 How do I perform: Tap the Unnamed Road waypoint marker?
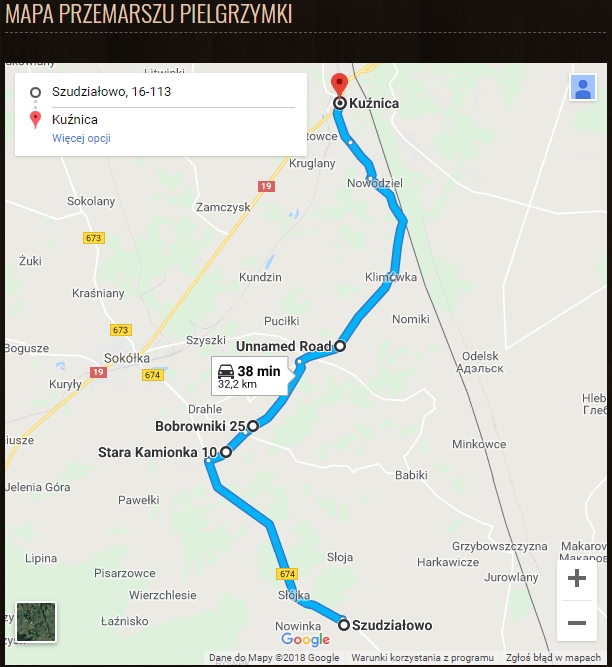(x=340, y=346)
